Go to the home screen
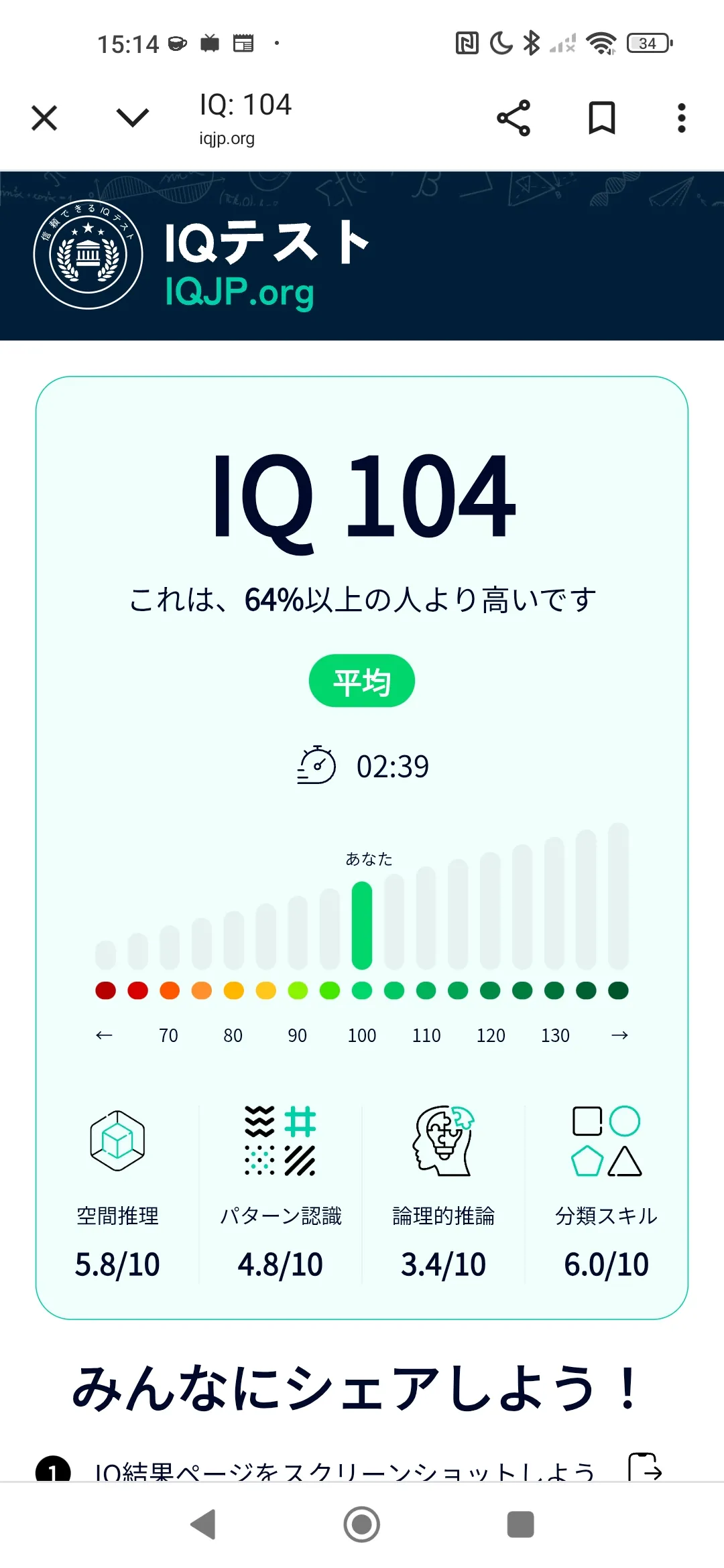The image size is (724, 1568). [x=362, y=1525]
